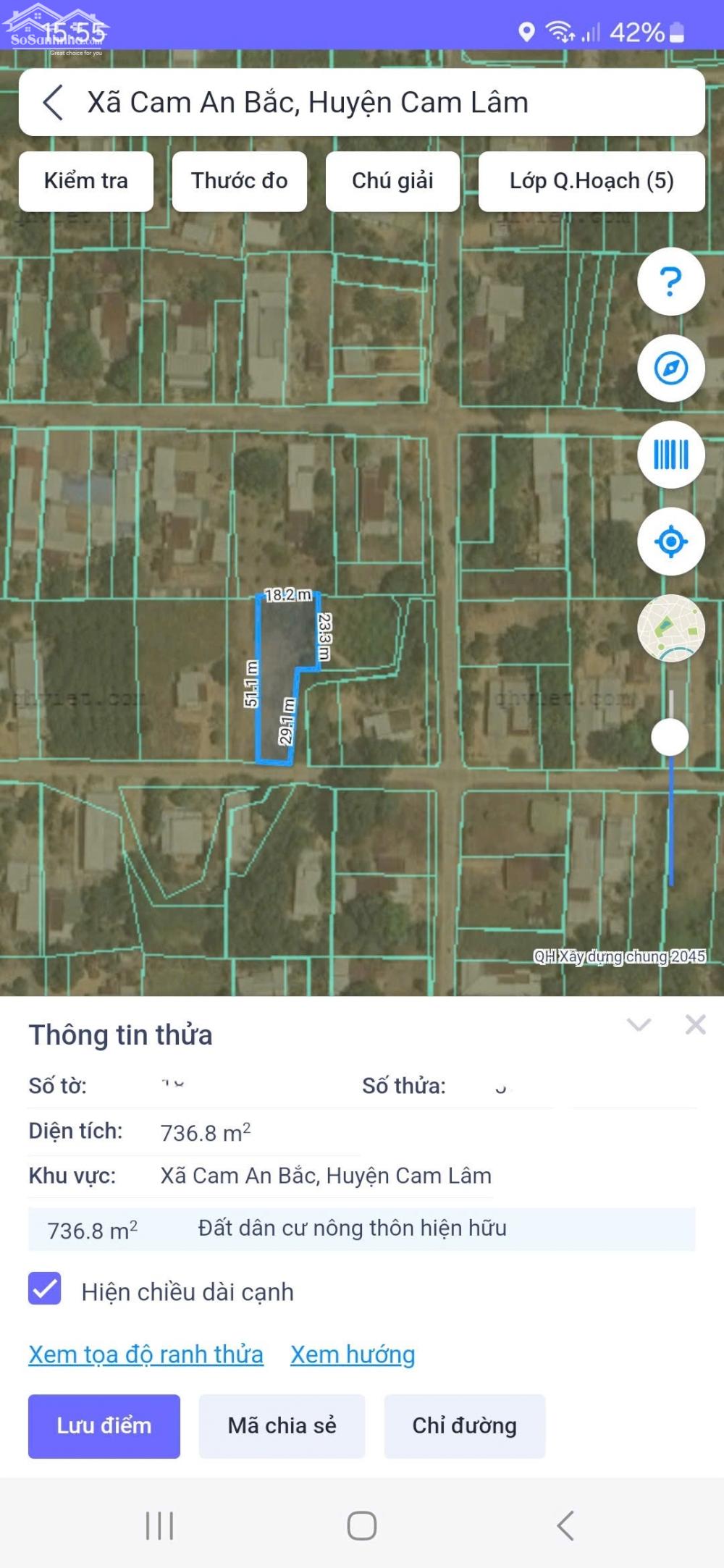Switch the map type thumbnail
The width and height of the screenshot is (724, 1568).
click(x=670, y=628)
